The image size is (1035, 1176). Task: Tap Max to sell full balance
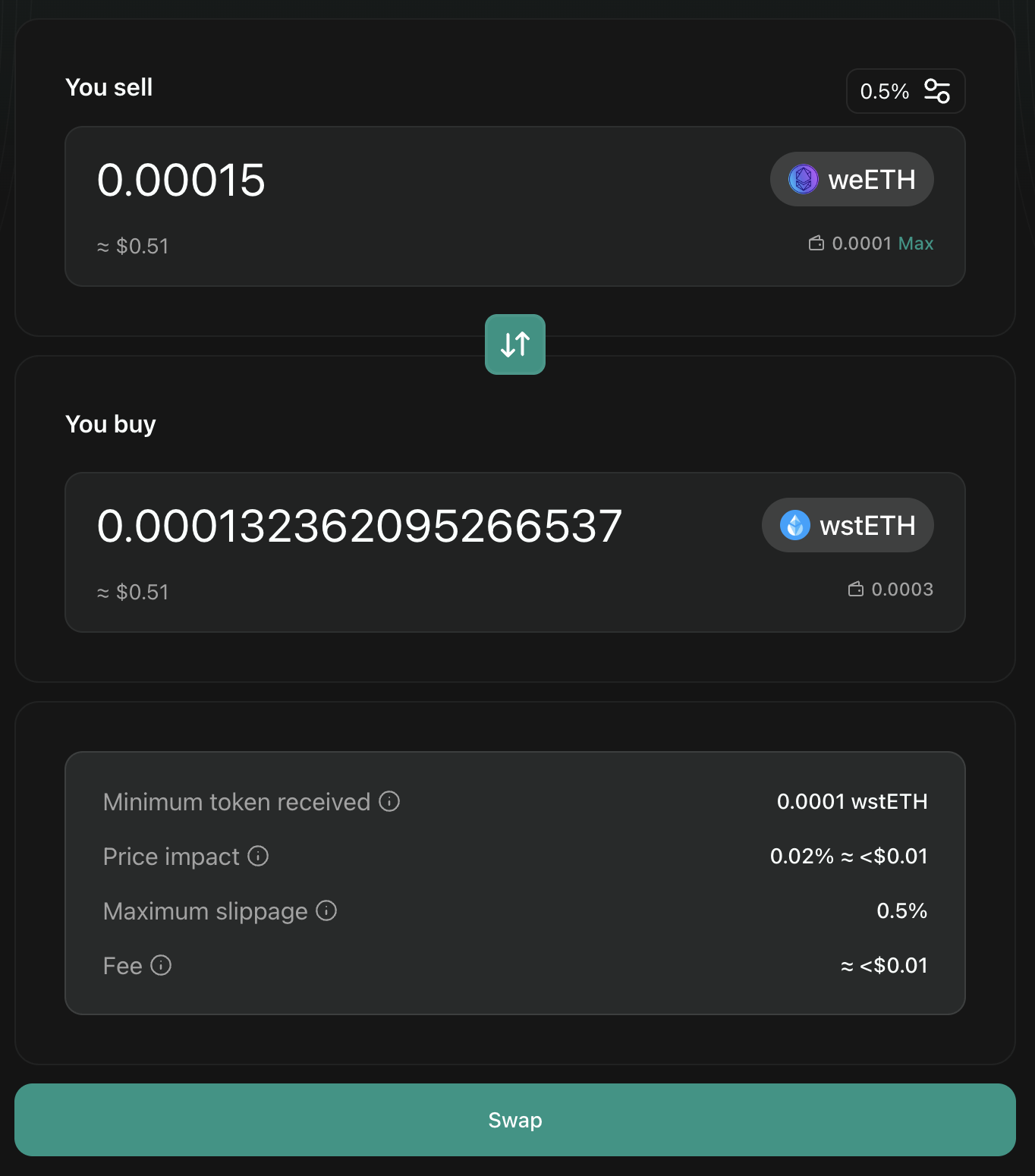click(915, 244)
